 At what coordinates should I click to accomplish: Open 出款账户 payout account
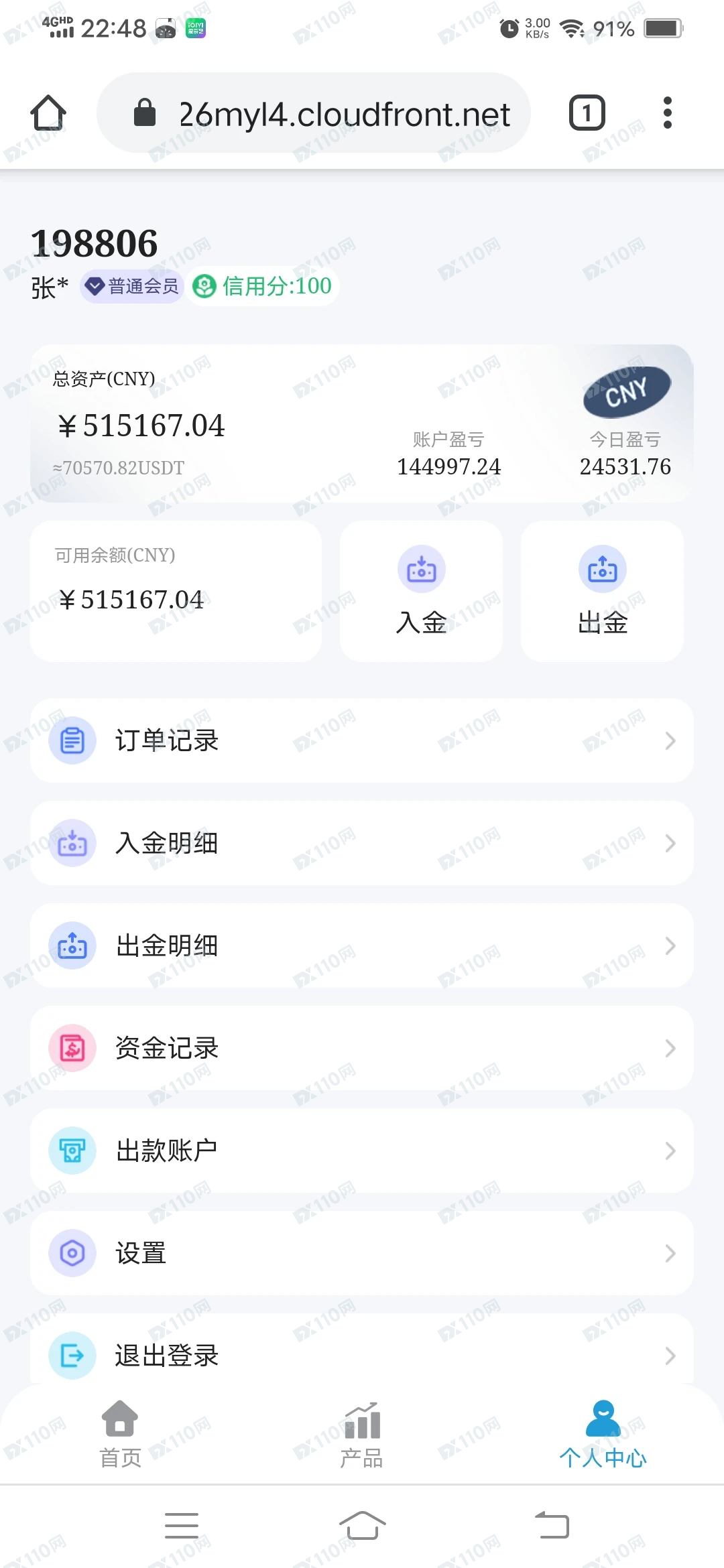pos(362,1151)
